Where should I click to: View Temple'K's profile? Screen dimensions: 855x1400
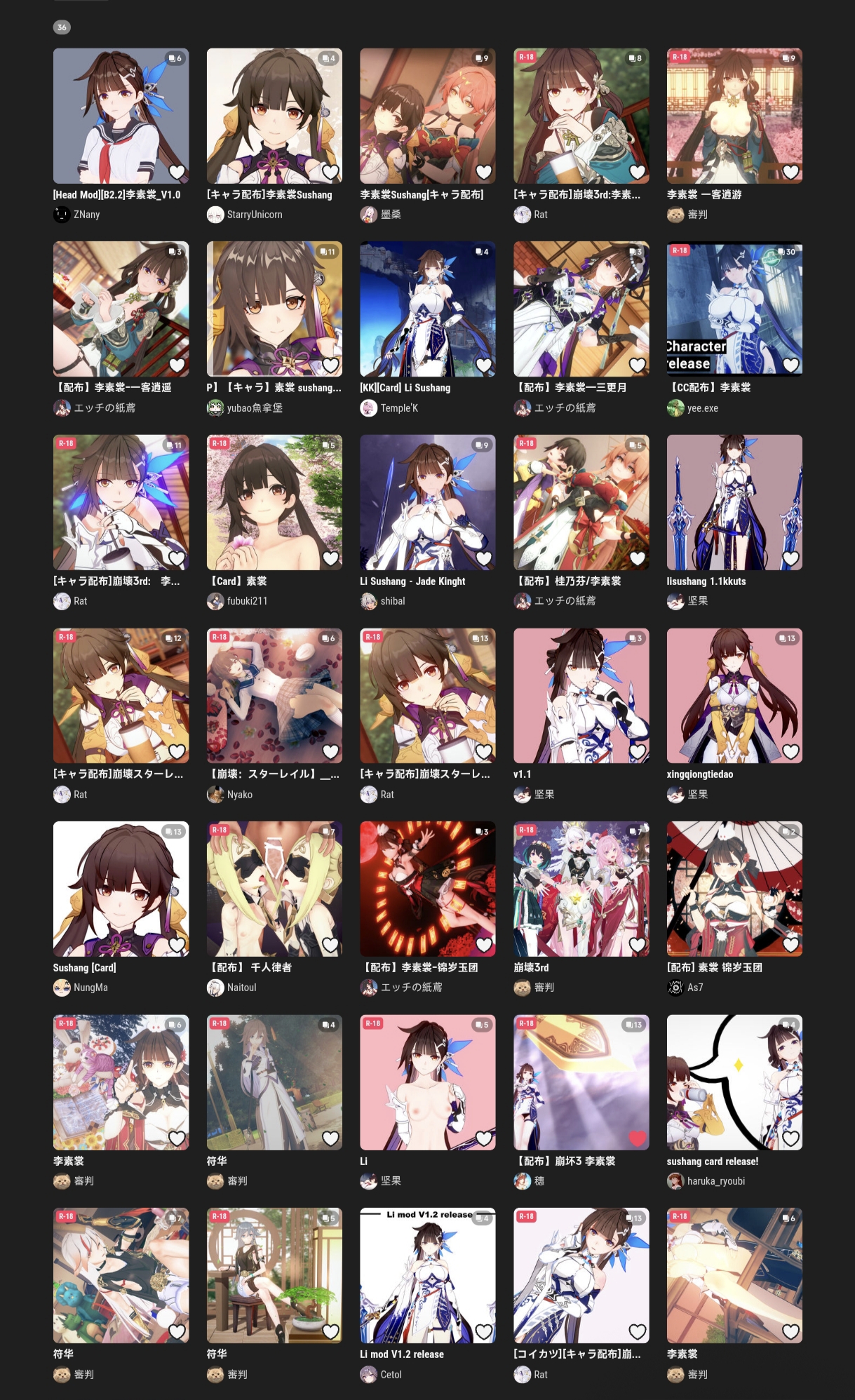coord(398,408)
